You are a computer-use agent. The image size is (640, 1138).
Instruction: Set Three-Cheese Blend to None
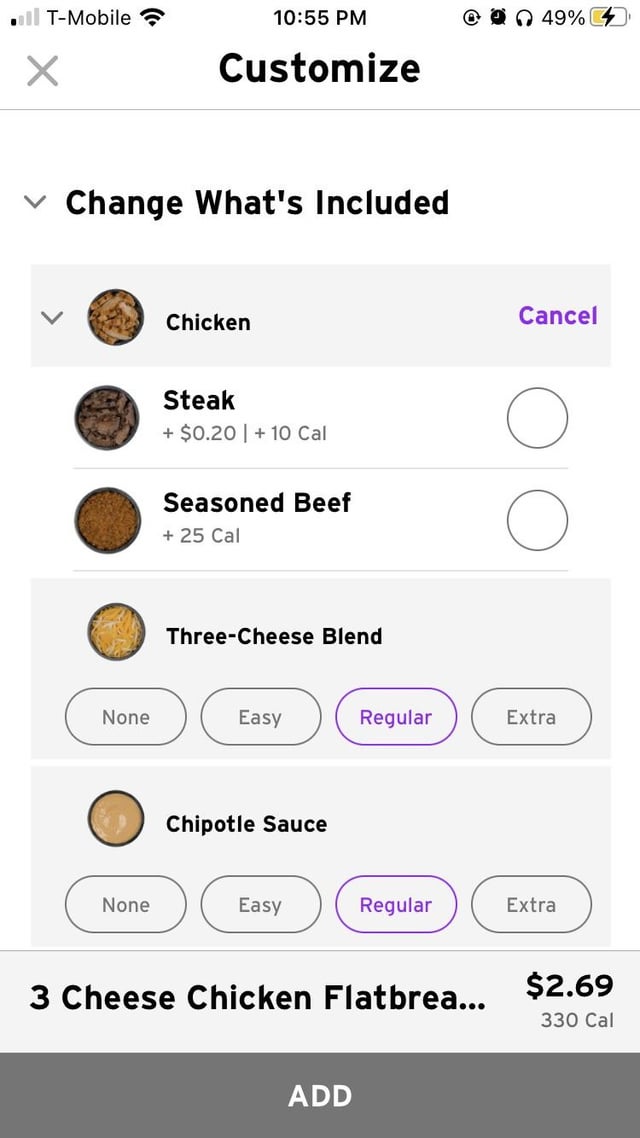pos(126,717)
